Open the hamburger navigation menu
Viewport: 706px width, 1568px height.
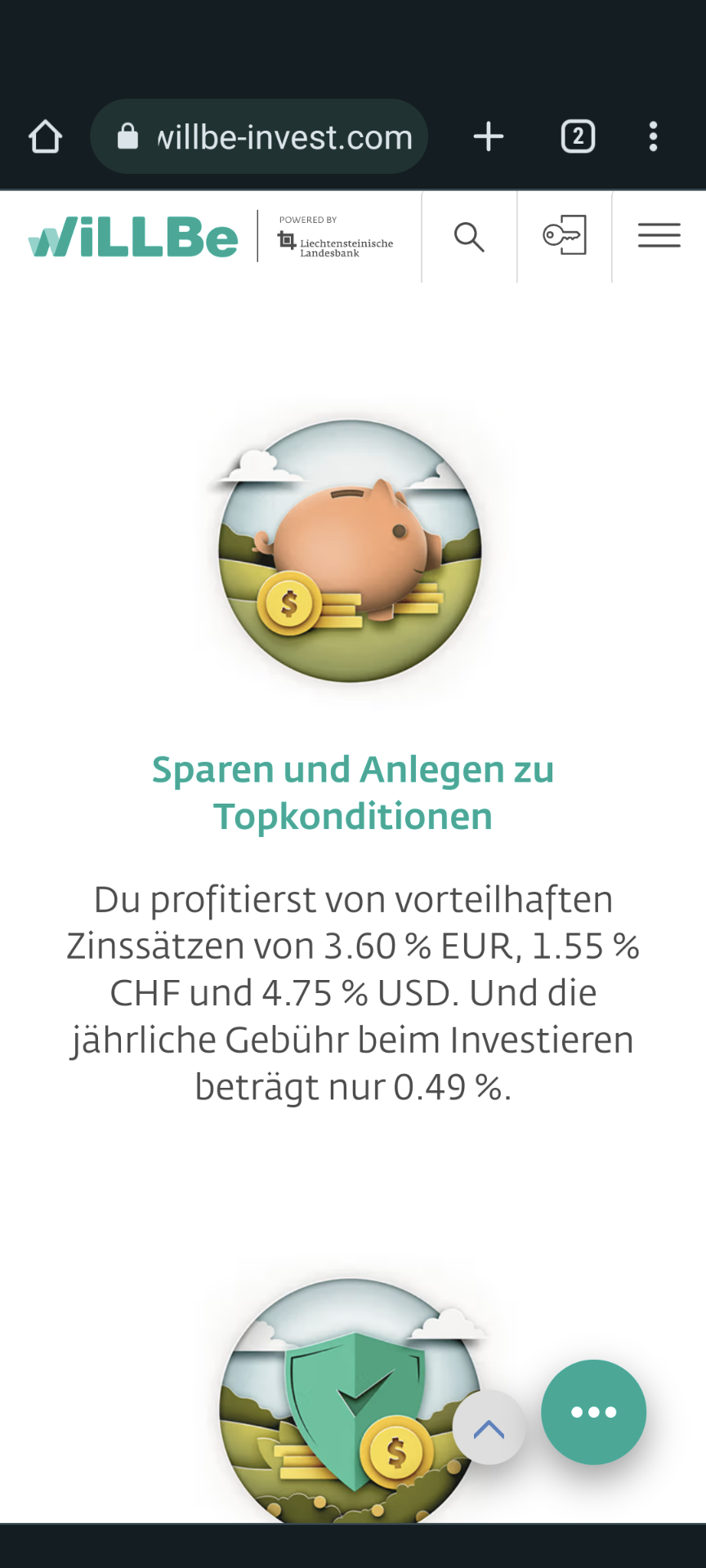[x=659, y=235]
